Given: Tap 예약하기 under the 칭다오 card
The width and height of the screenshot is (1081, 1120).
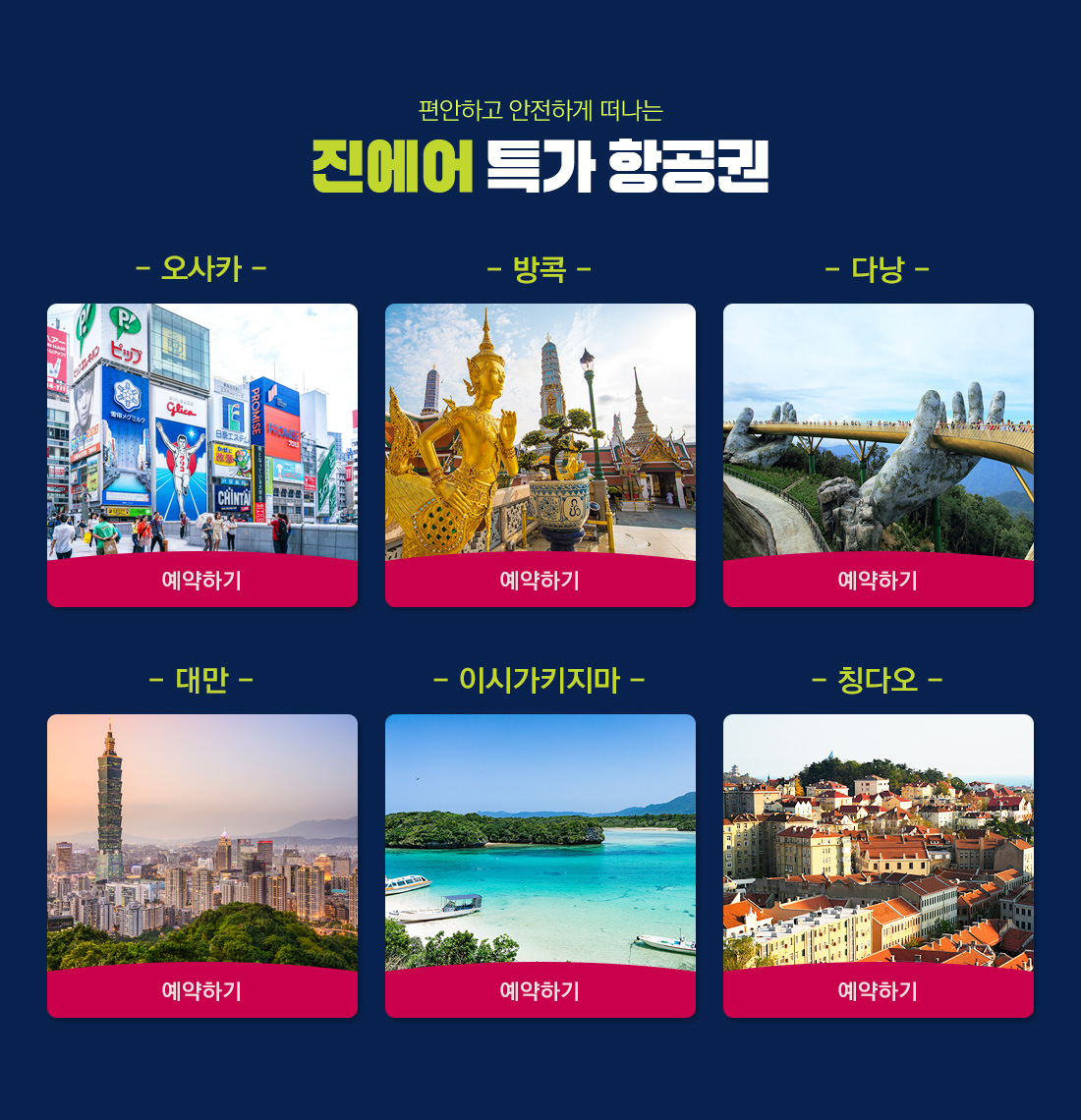Looking at the screenshot, I should tap(878, 991).
